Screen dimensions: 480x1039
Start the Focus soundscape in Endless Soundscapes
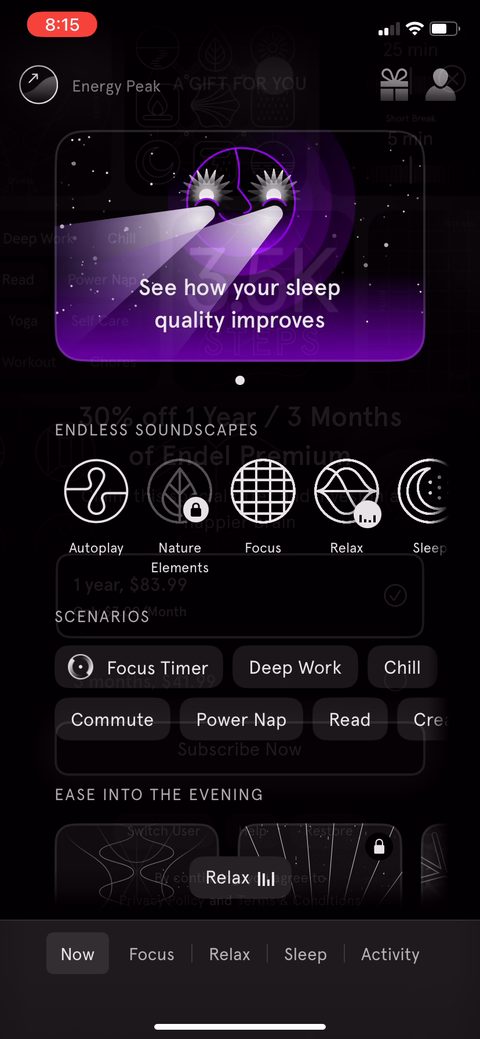[263, 506]
